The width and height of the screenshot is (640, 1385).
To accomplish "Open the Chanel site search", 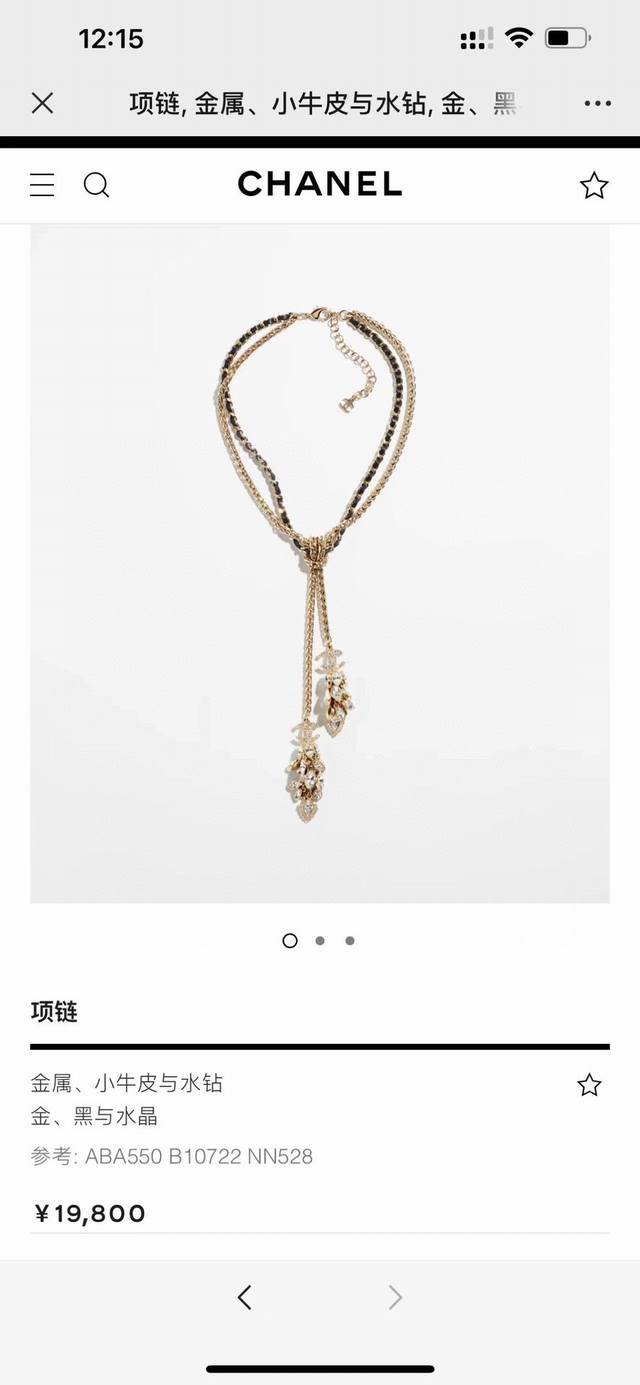I will tap(96, 185).
